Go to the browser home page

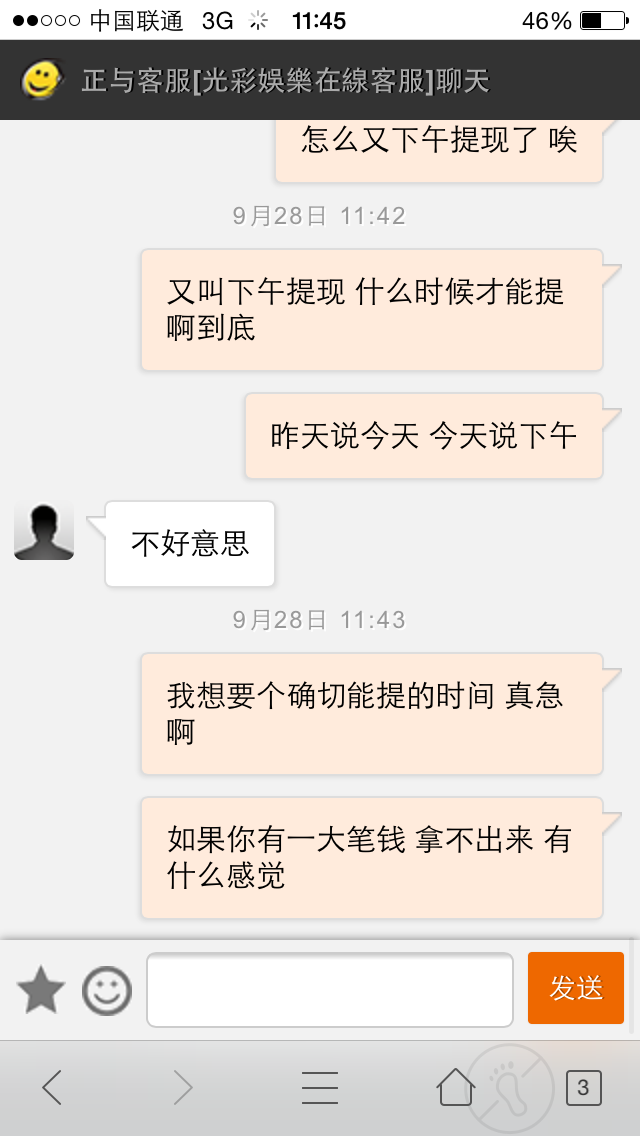pyautogui.click(x=455, y=1086)
